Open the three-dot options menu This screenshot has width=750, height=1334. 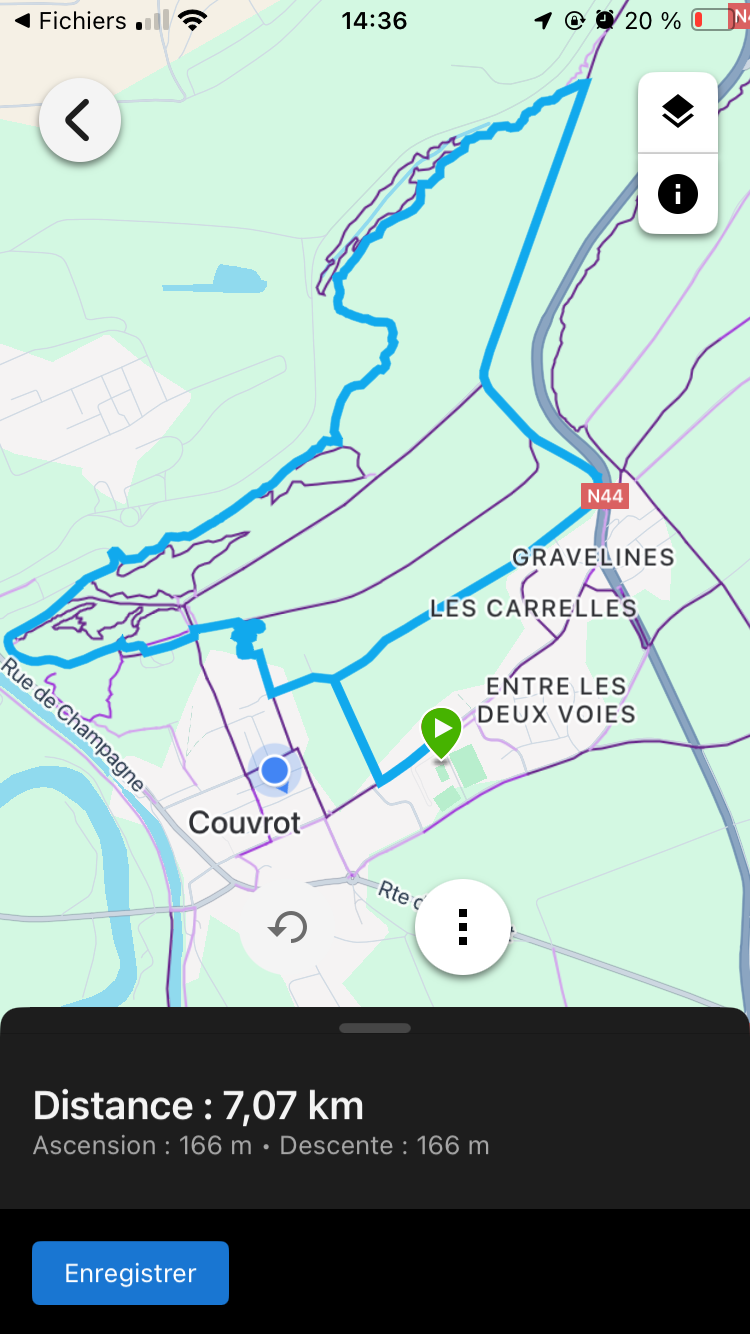[x=462, y=927]
